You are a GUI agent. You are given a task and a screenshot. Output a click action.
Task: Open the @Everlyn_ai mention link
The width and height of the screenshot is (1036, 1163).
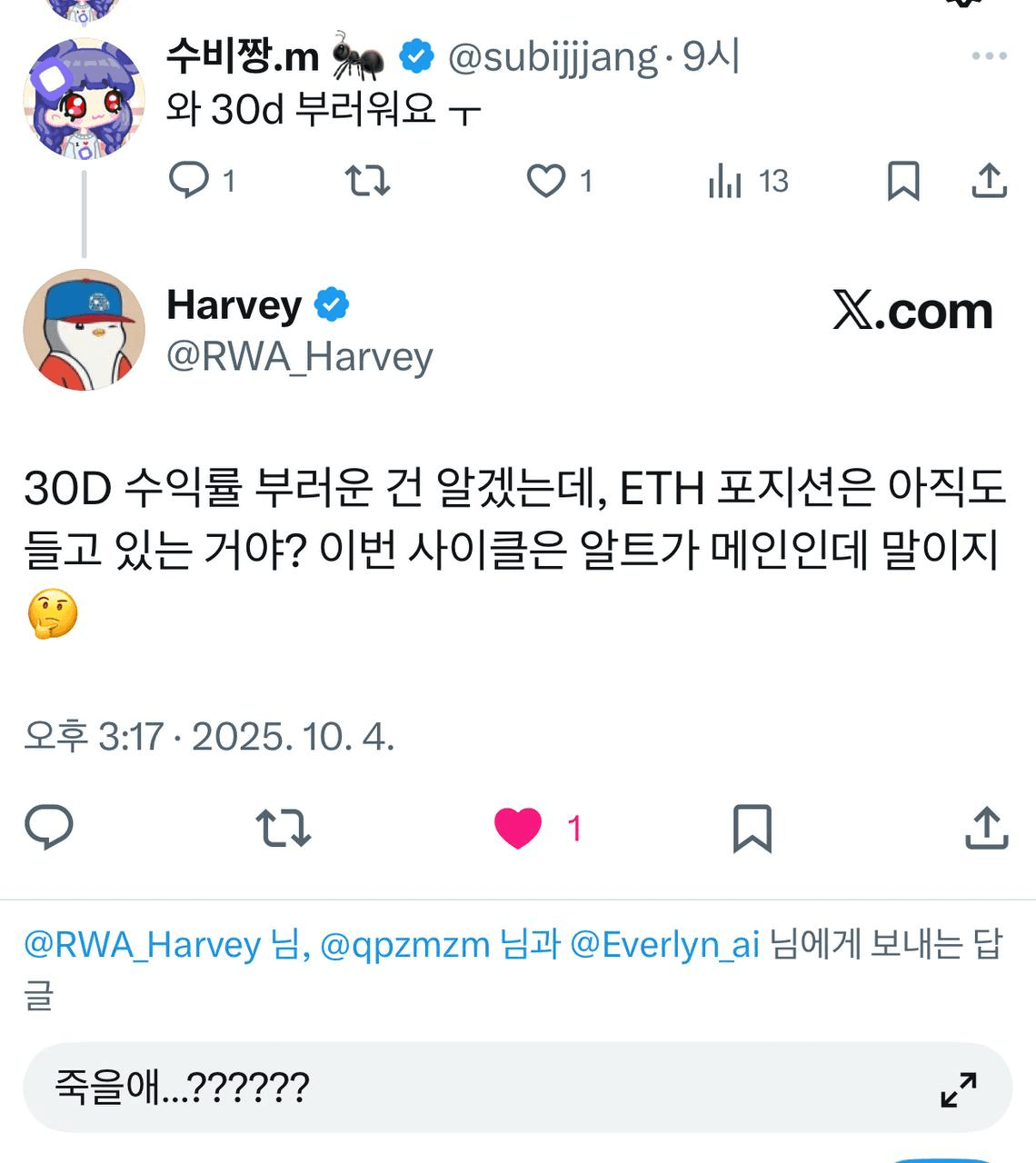[664, 945]
